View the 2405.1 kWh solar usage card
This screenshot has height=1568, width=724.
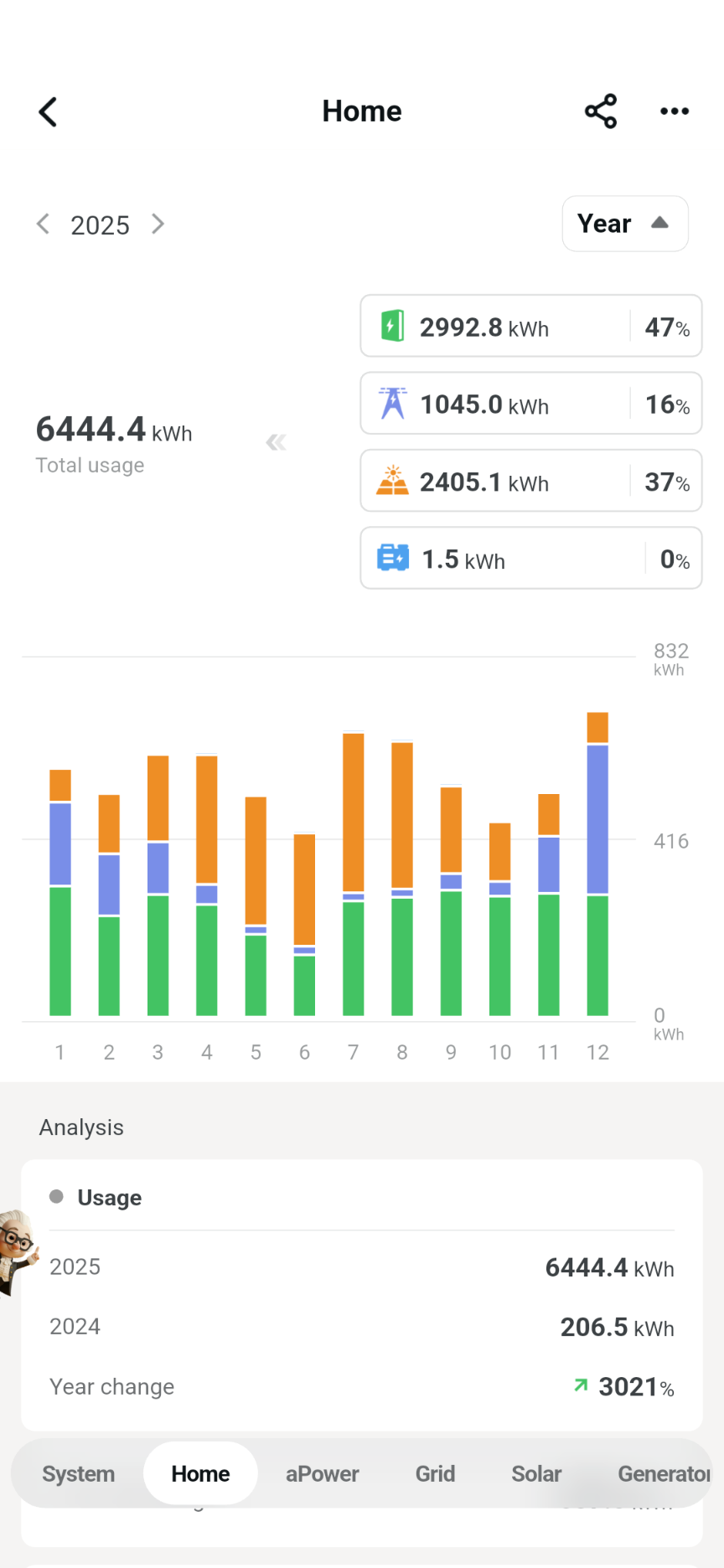tap(530, 482)
